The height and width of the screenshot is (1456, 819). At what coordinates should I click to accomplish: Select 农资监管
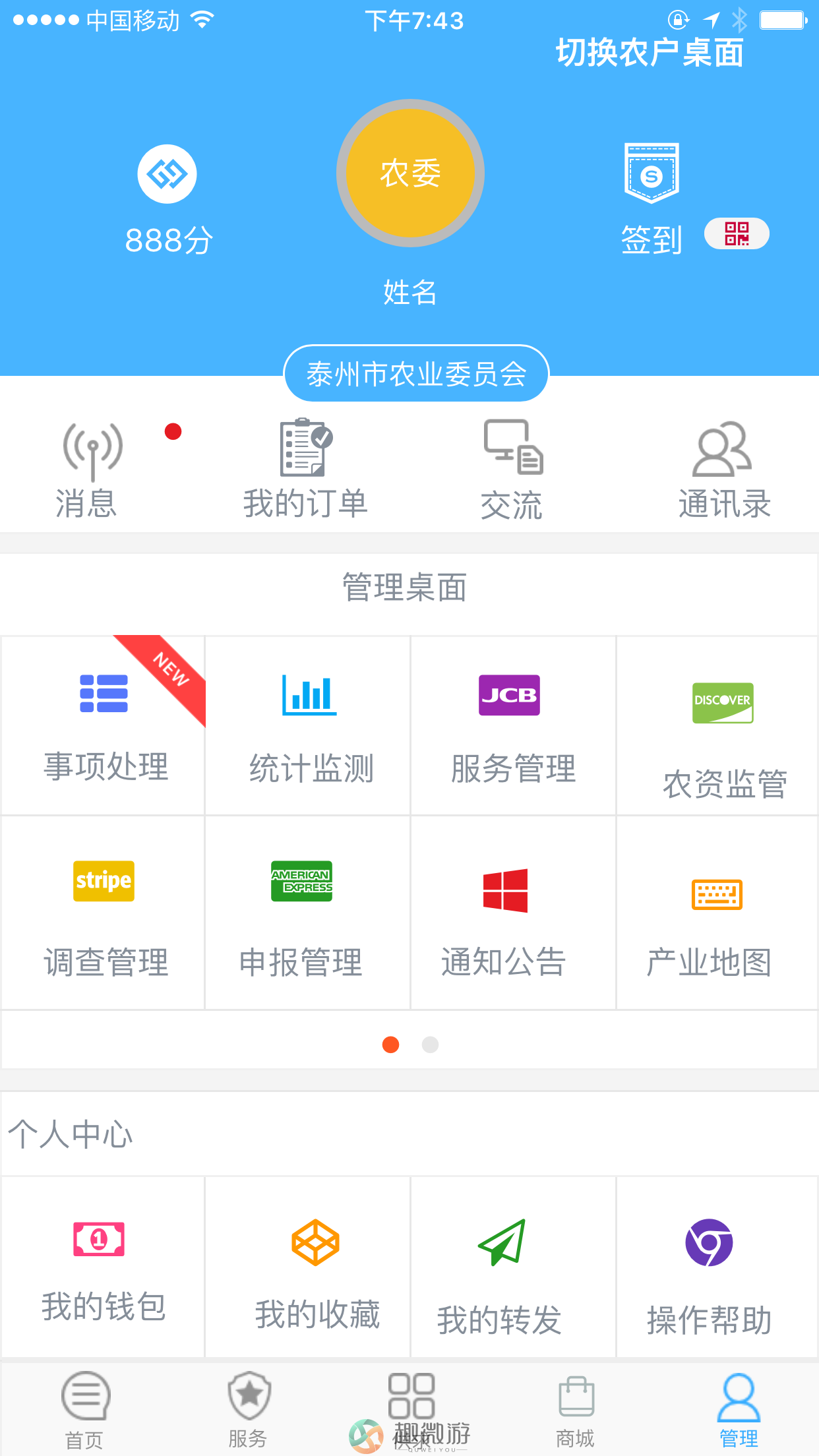point(718,725)
